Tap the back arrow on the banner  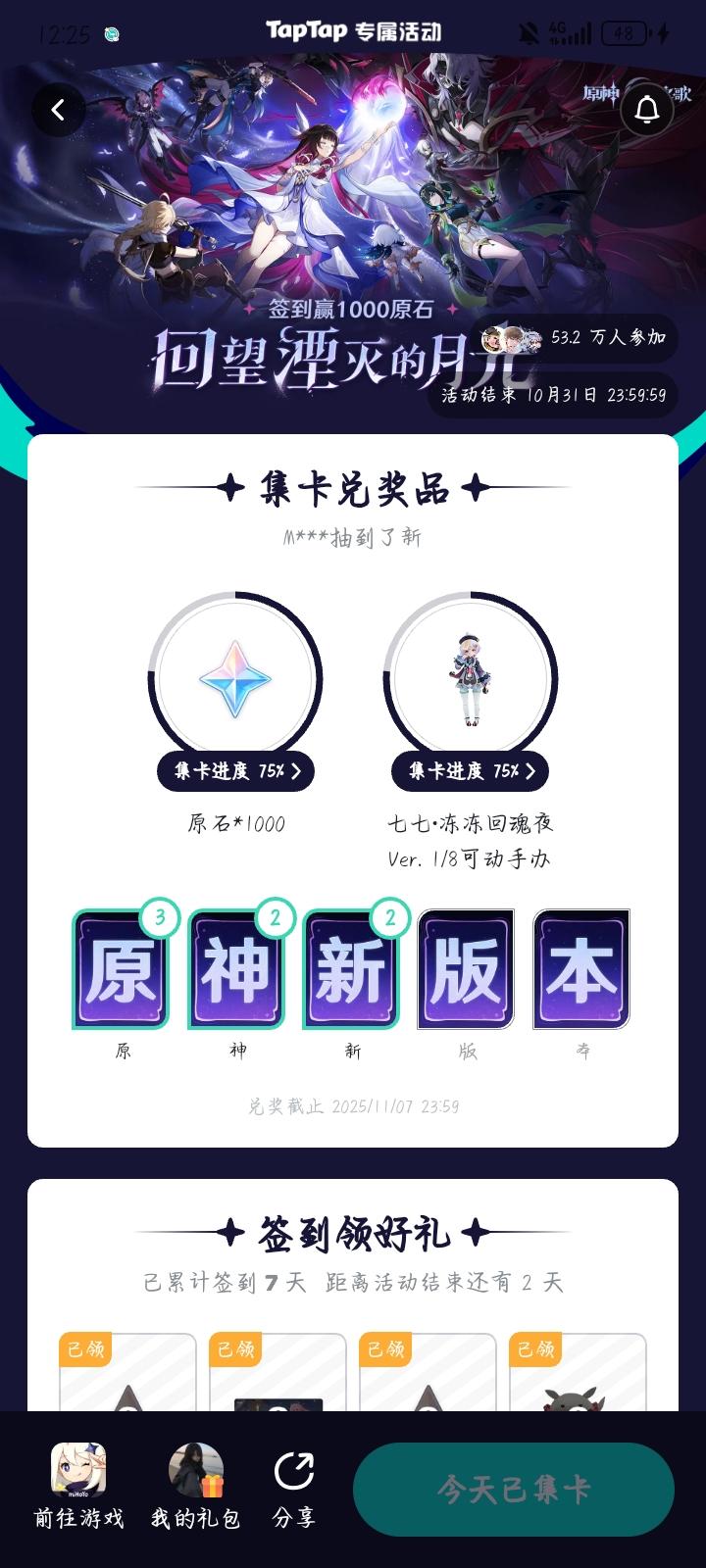point(58,110)
